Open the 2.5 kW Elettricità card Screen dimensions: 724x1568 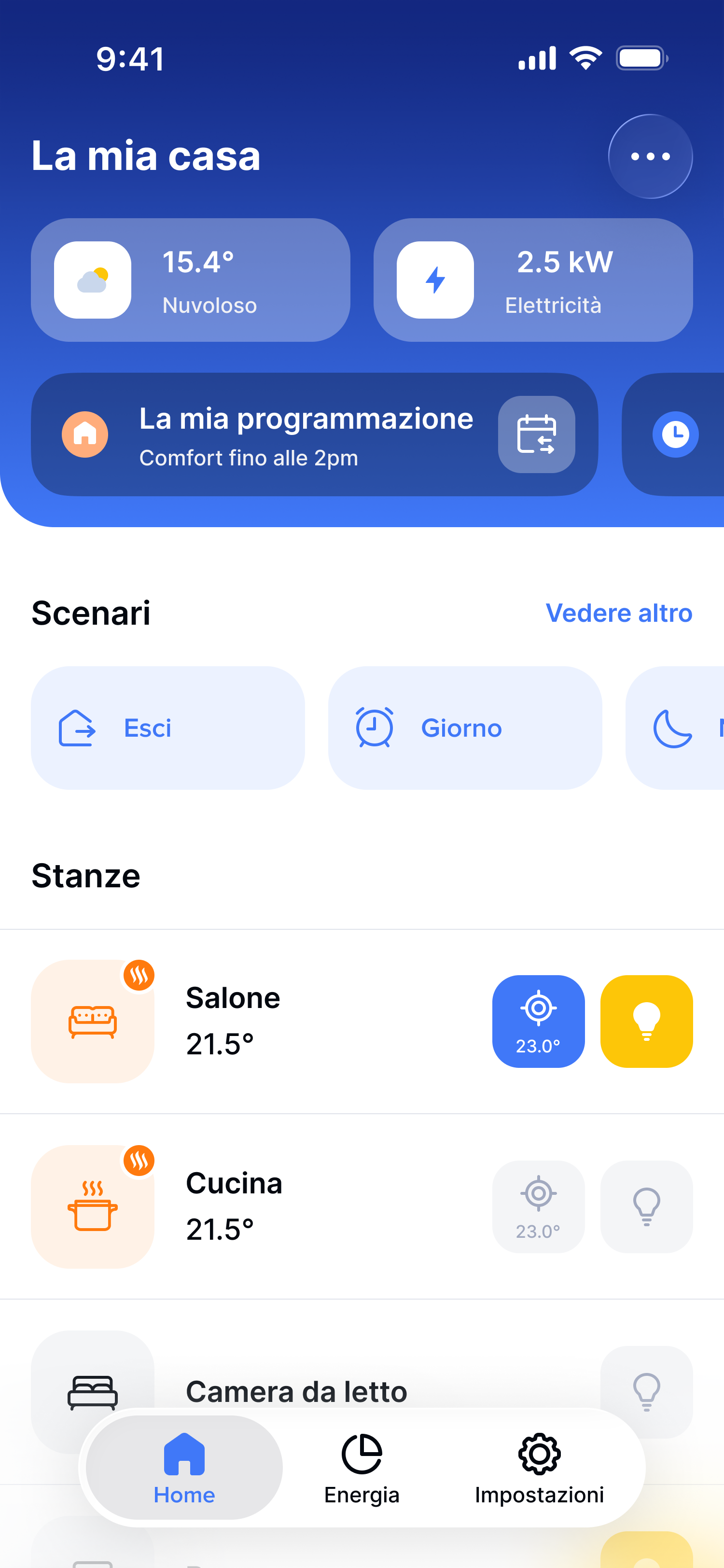533,280
